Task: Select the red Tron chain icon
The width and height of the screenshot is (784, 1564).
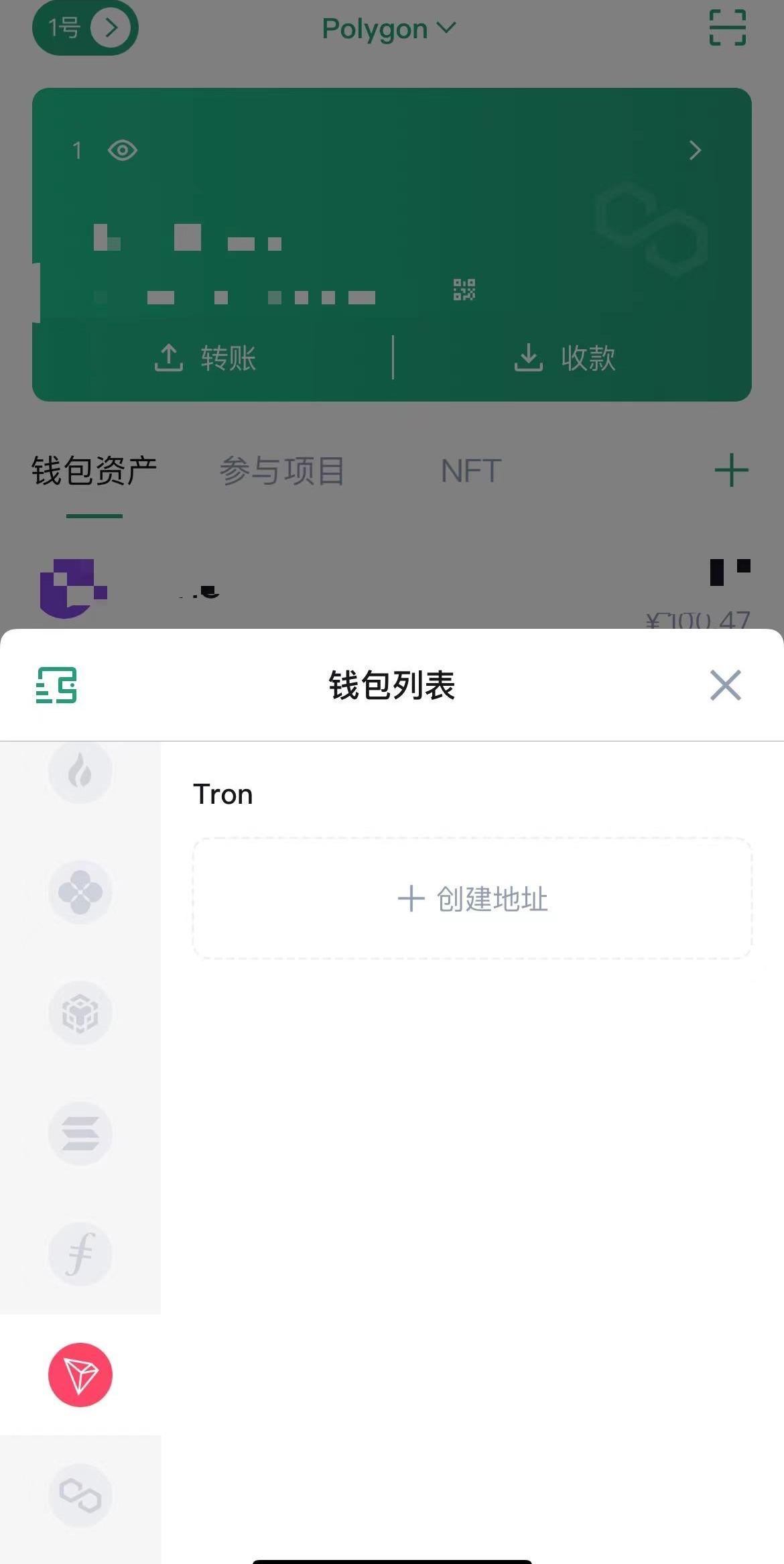Action: [80, 1375]
